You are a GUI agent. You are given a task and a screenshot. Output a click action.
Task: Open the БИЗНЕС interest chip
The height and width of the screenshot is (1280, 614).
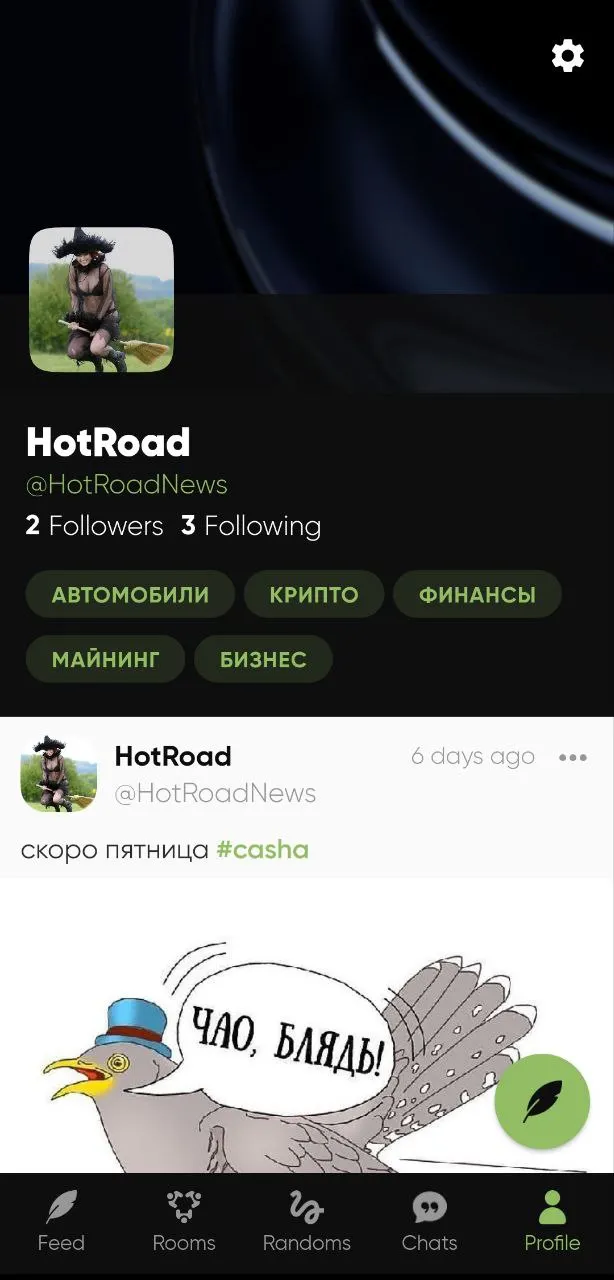click(x=263, y=659)
